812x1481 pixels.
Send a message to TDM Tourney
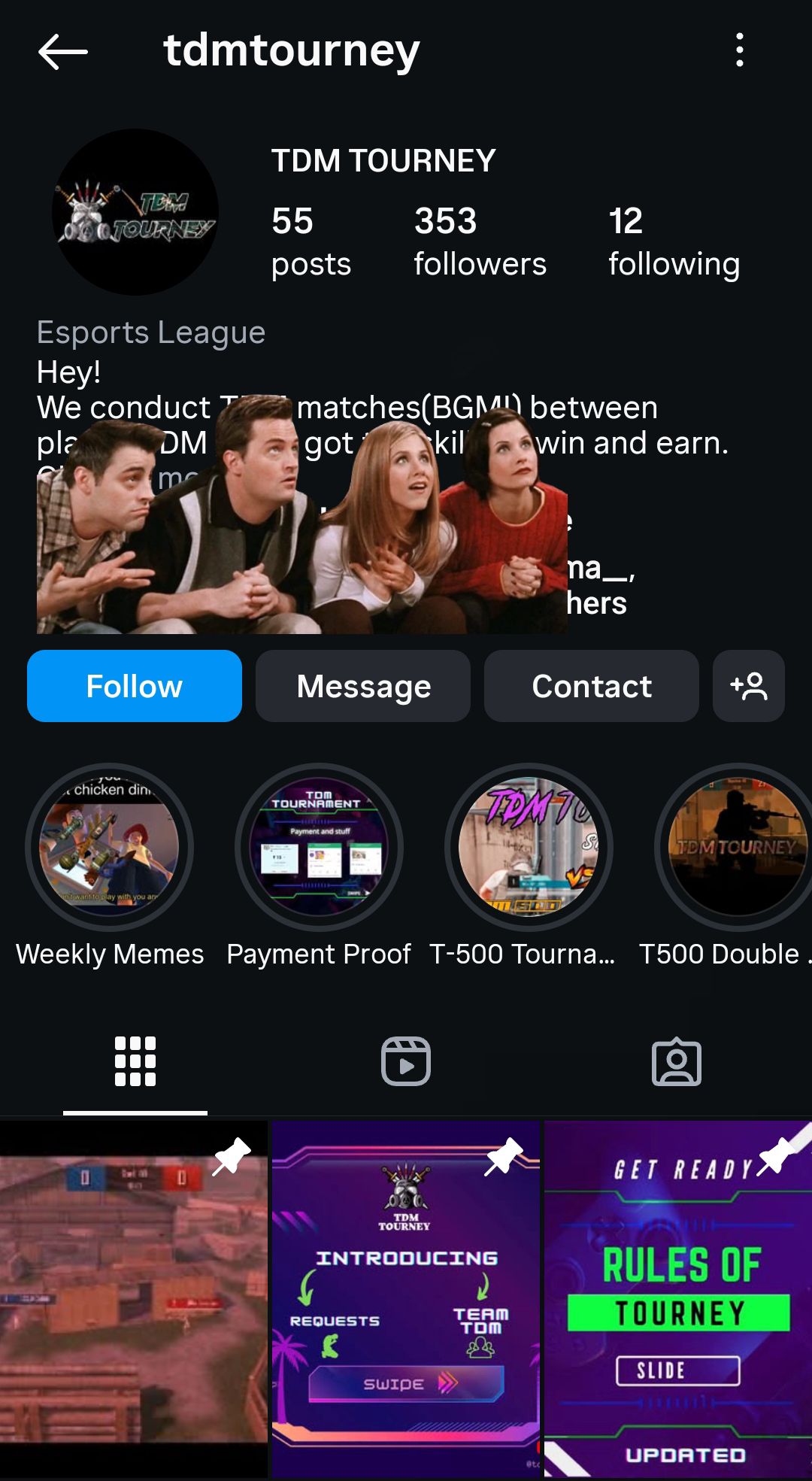coord(363,686)
